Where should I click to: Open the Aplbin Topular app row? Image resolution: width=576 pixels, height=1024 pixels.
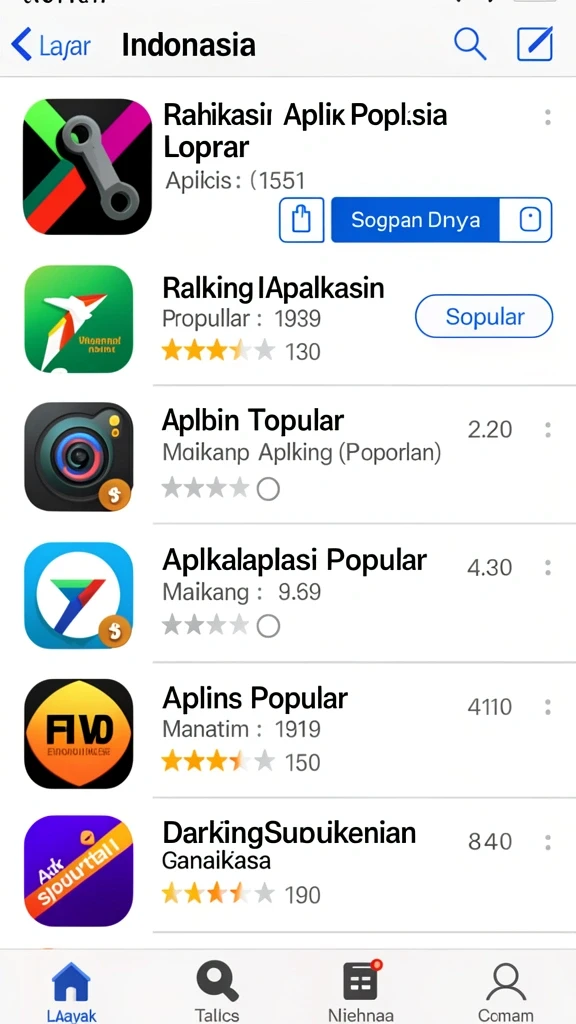(x=288, y=455)
